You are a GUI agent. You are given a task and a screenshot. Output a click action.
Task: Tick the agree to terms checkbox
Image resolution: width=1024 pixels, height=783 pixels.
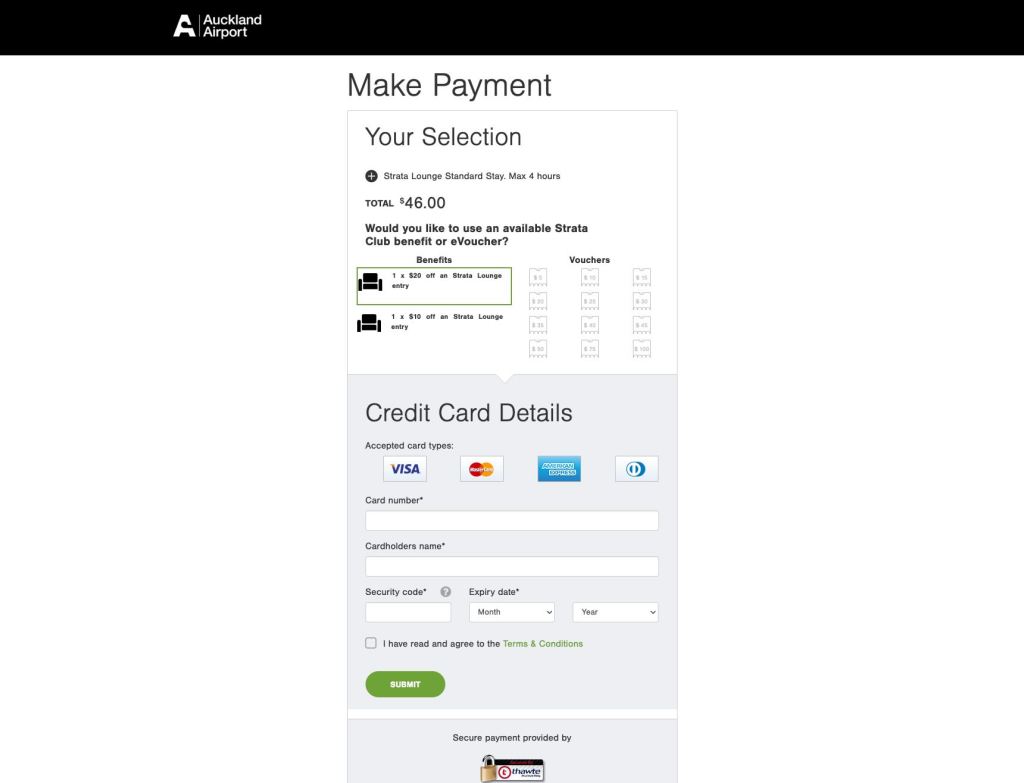pyautogui.click(x=371, y=643)
